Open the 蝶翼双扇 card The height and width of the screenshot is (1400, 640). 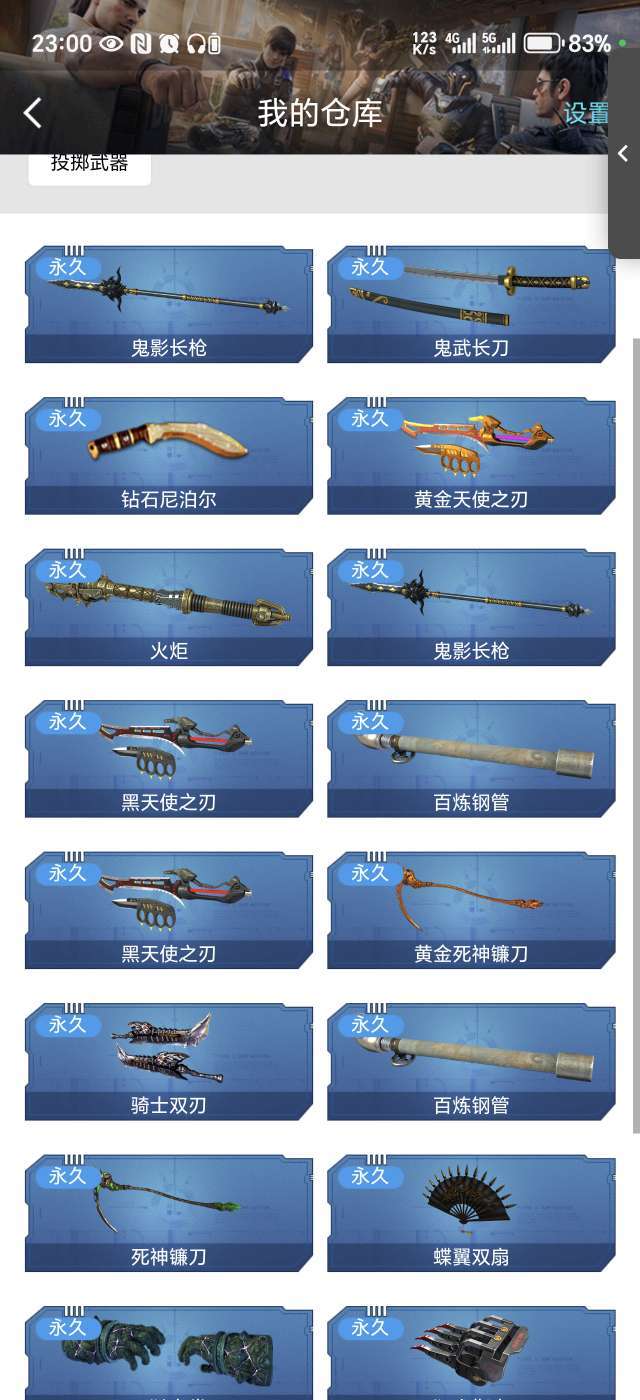[x=471, y=1213]
